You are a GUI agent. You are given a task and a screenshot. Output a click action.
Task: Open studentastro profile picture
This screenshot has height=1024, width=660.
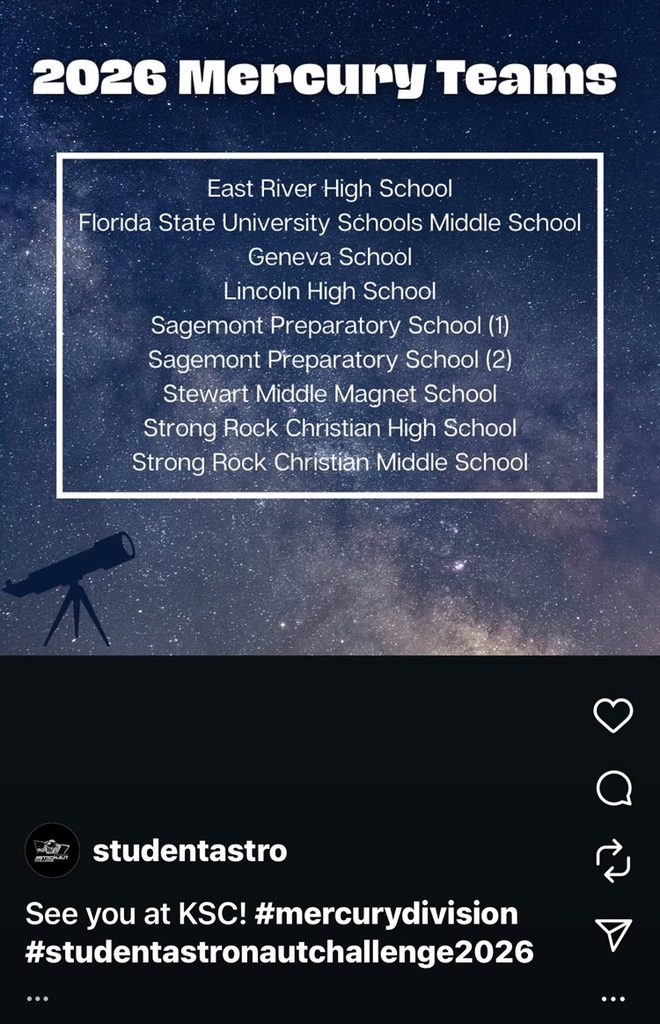pos(52,851)
